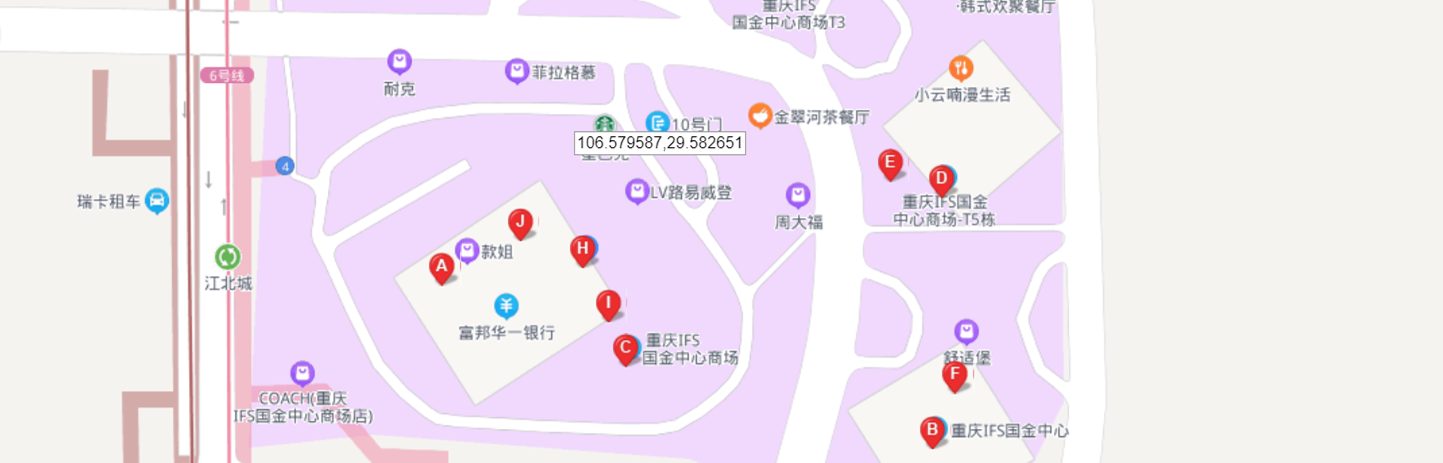
Task: Tap red map marker I
Action: [608, 303]
